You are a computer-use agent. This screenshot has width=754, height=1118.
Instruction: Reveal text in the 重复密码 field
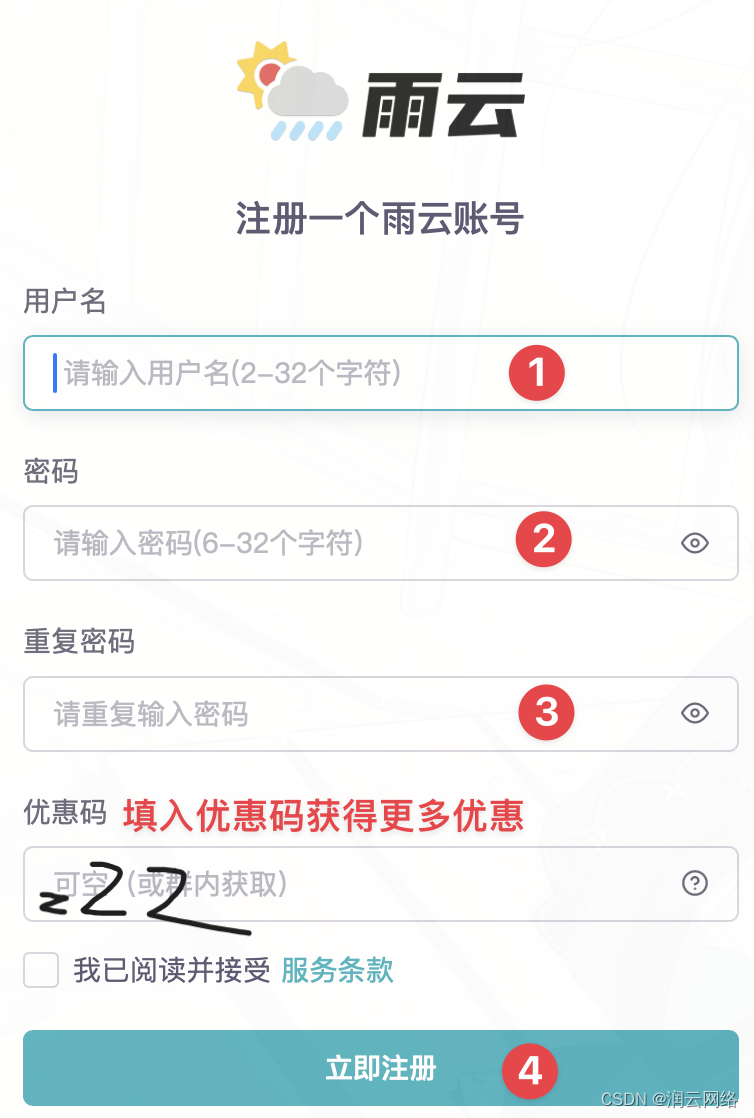click(x=695, y=713)
